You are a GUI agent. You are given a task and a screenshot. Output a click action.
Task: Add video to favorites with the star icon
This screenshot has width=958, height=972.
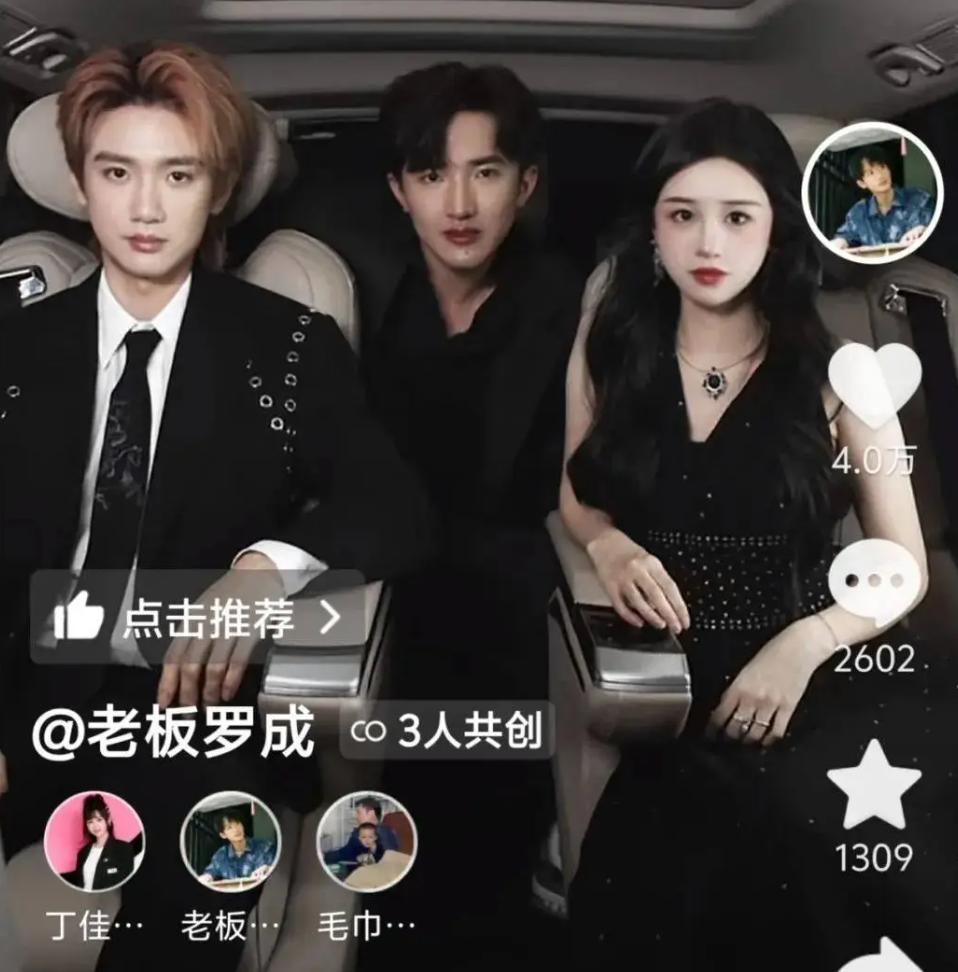(x=874, y=786)
